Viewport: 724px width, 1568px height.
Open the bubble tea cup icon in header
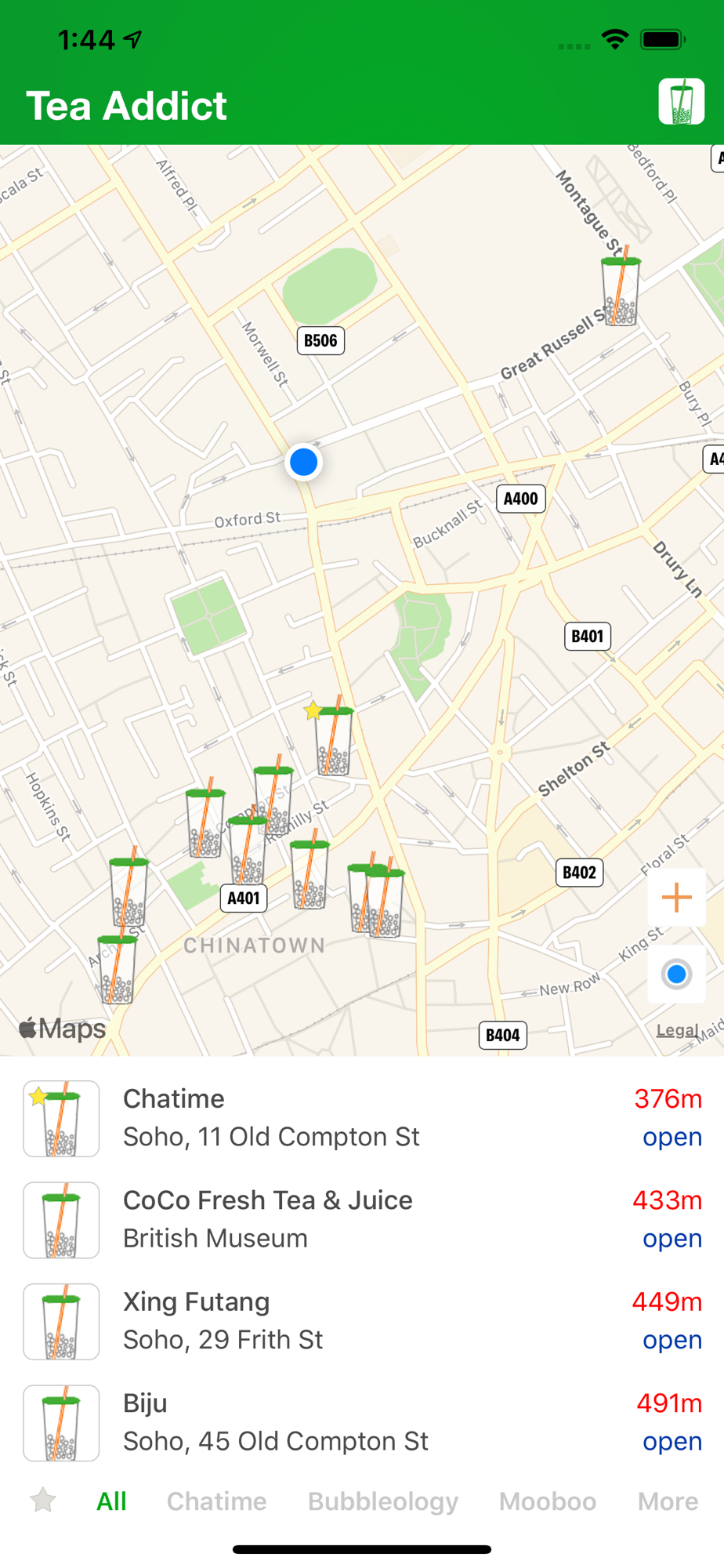click(681, 102)
